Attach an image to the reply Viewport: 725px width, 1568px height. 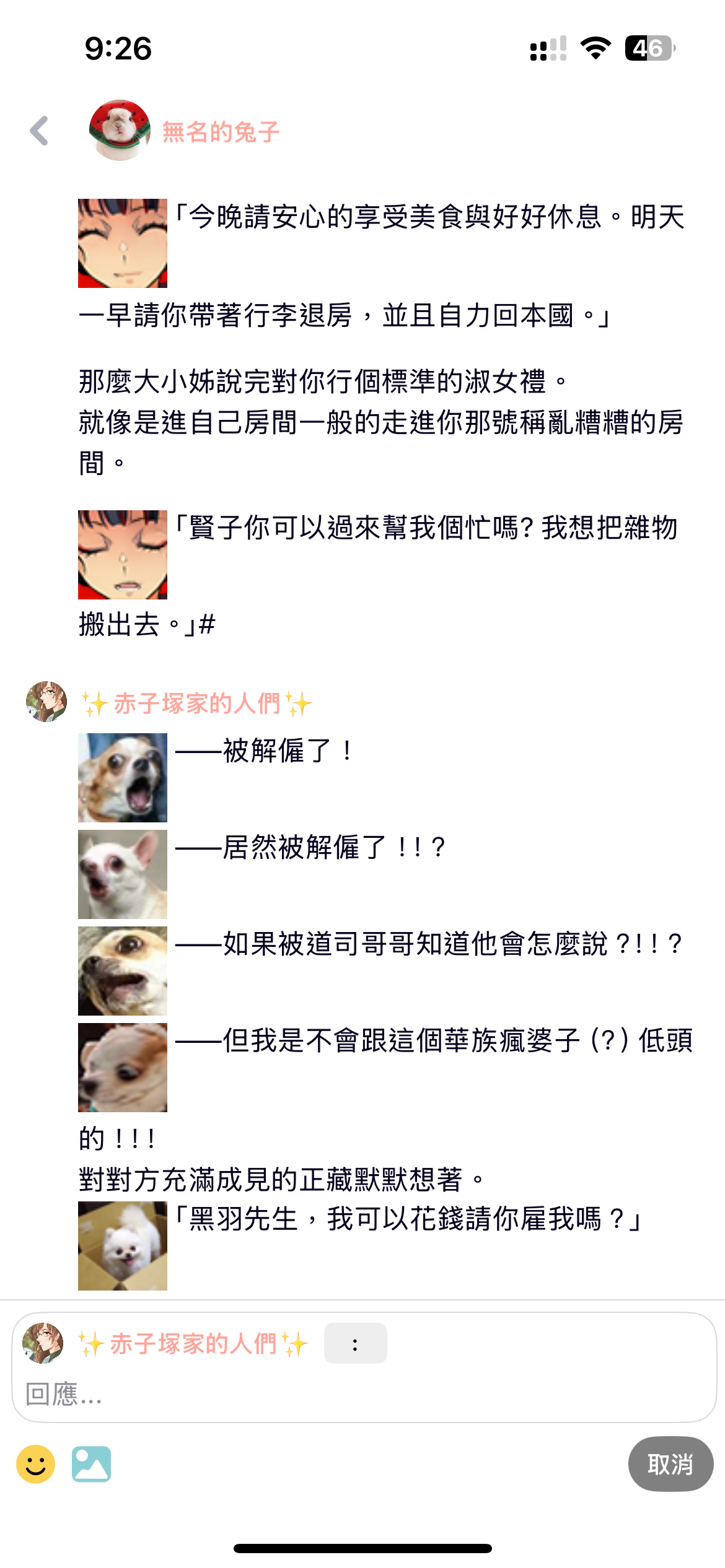pos(92,1464)
